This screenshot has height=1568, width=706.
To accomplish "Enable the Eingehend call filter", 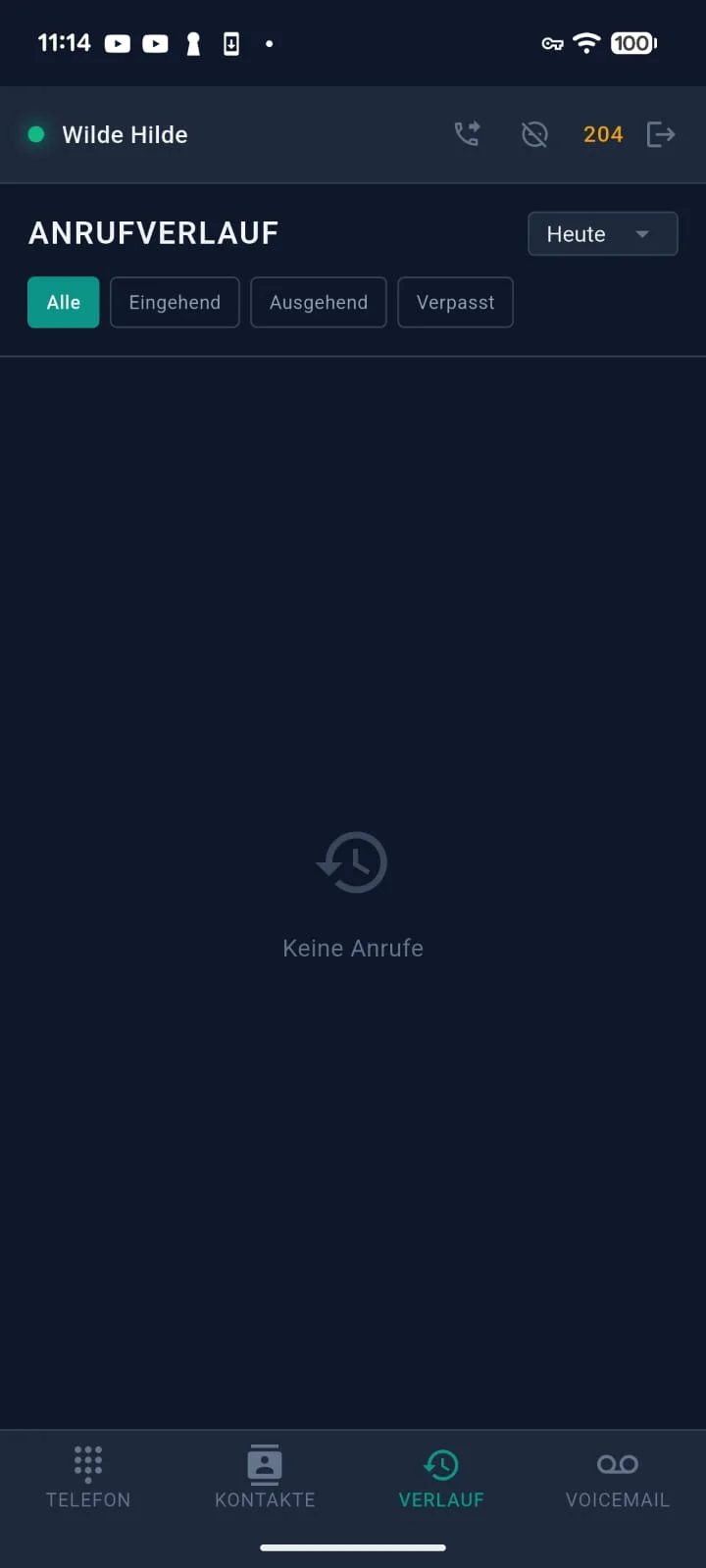I will (x=175, y=302).
